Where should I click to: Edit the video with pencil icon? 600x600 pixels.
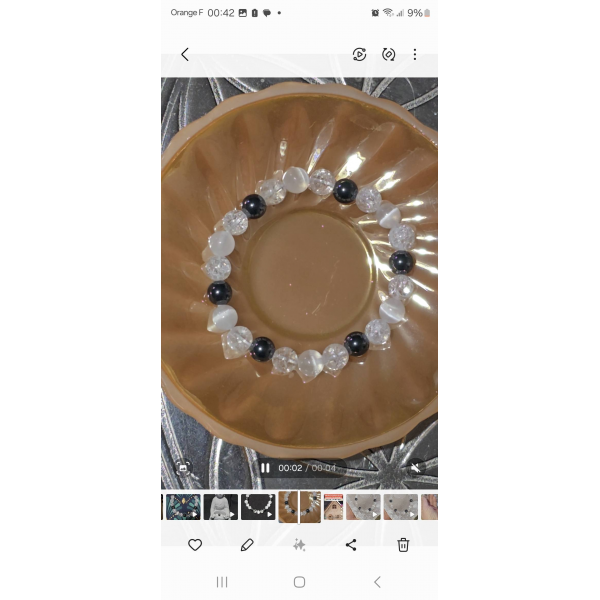pyautogui.click(x=247, y=545)
